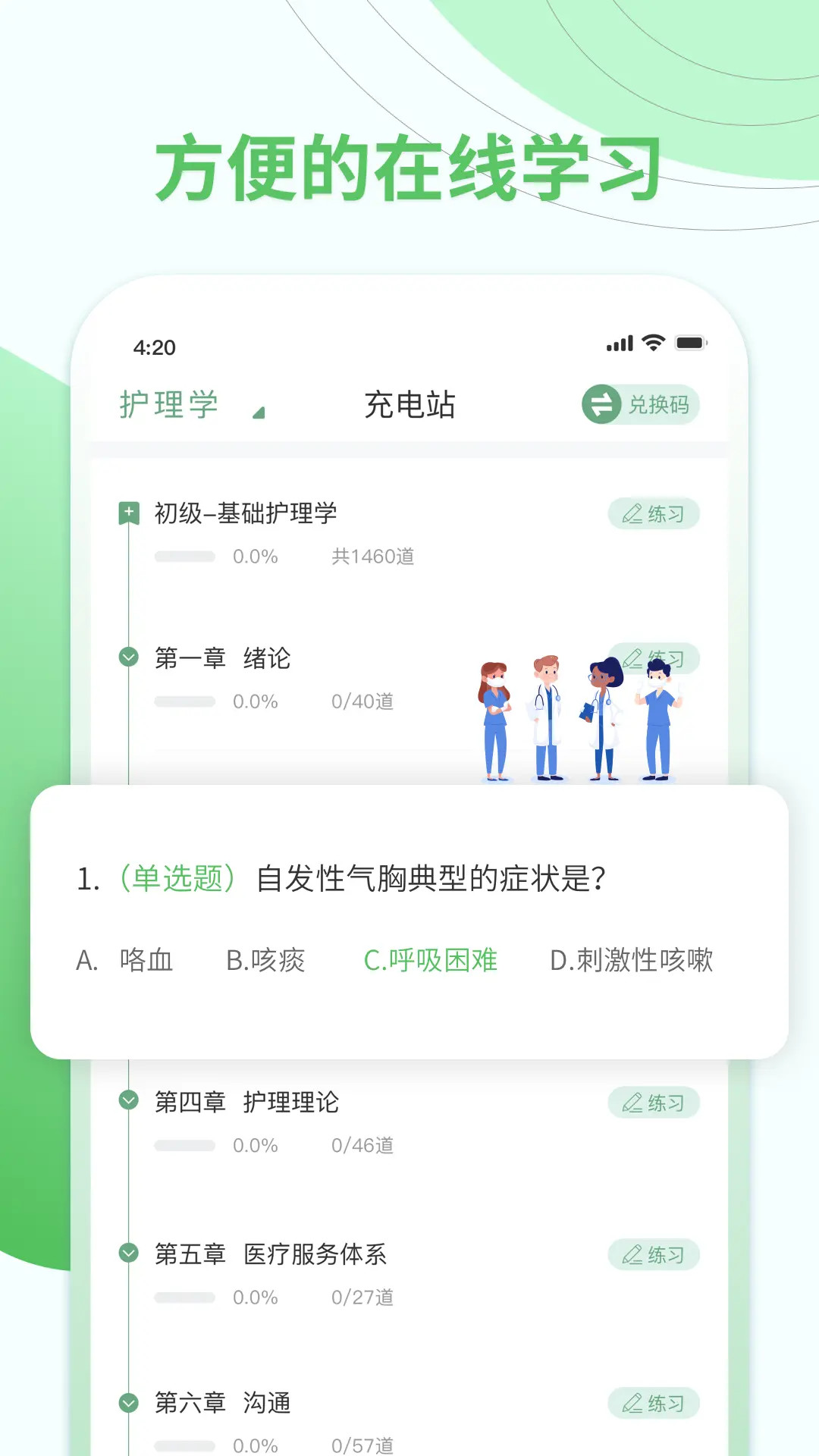Select the 充电站 tab title

(x=409, y=403)
